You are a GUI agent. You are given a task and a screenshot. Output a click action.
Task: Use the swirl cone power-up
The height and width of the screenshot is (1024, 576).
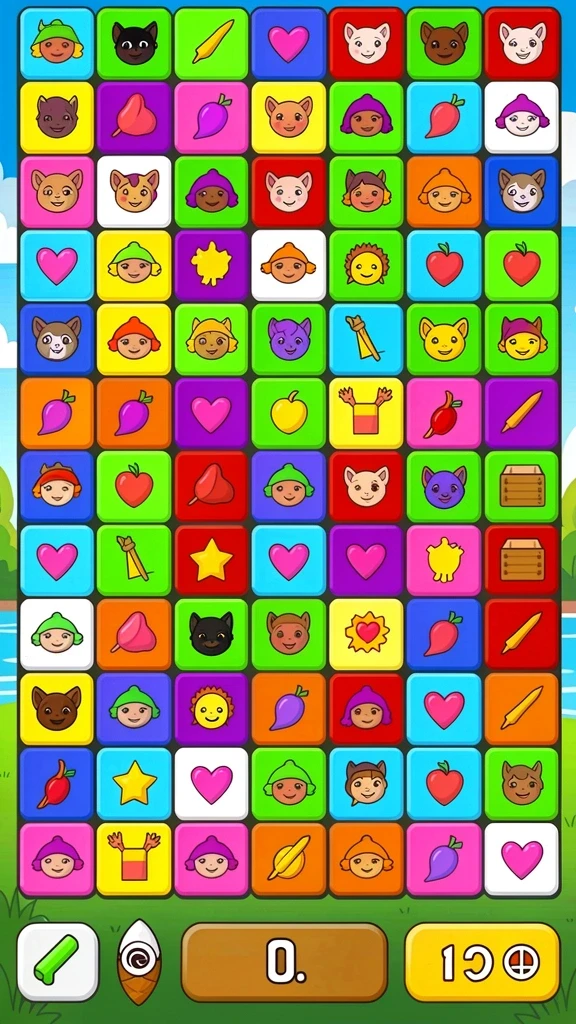pyautogui.click(x=140, y=961)
